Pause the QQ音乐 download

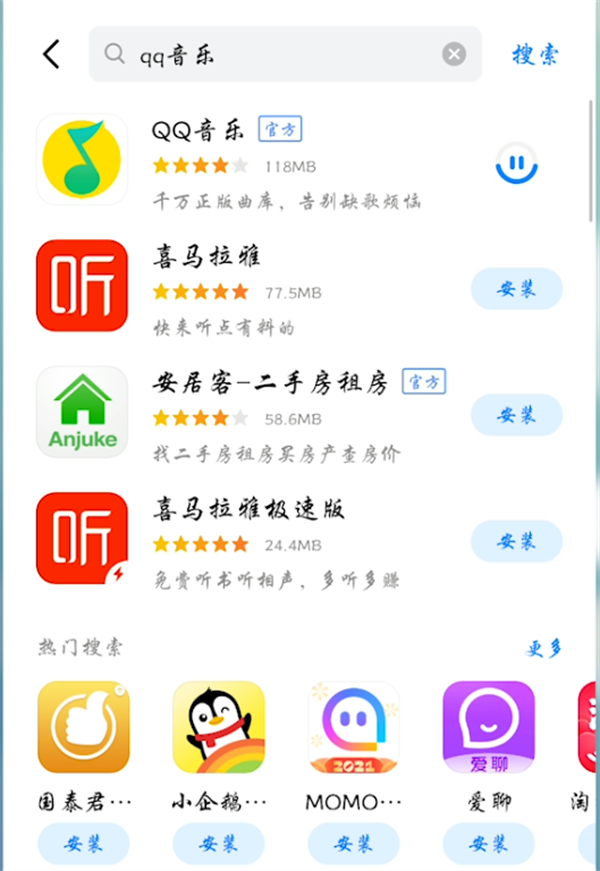coord(517,164)
